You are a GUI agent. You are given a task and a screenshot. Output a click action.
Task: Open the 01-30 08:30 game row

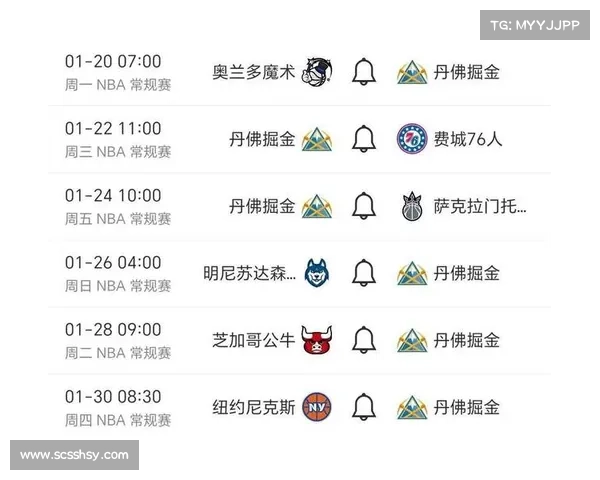(x=113, y=407)
